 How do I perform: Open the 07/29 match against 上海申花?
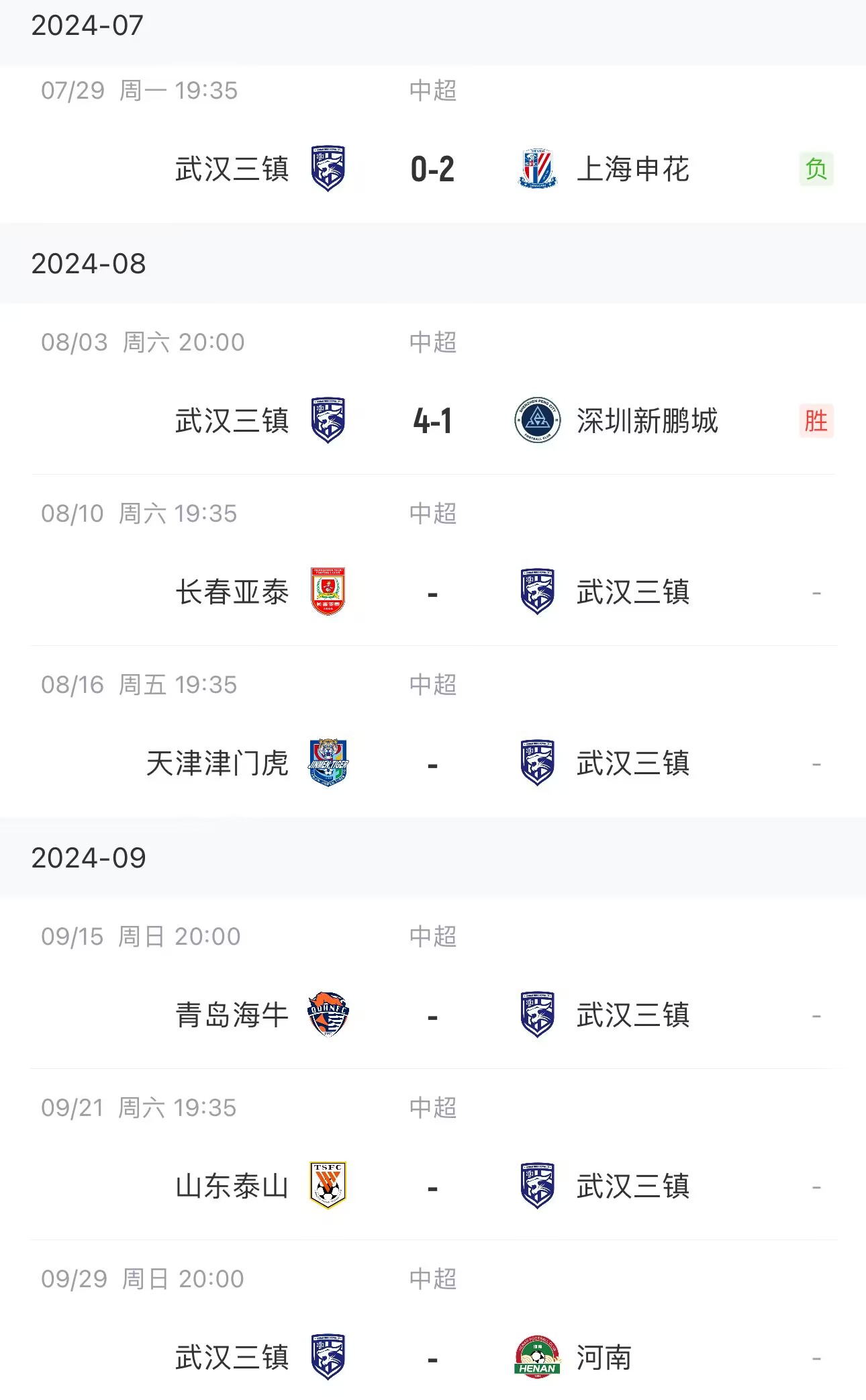pyautogui.click(x=432, y=169)
